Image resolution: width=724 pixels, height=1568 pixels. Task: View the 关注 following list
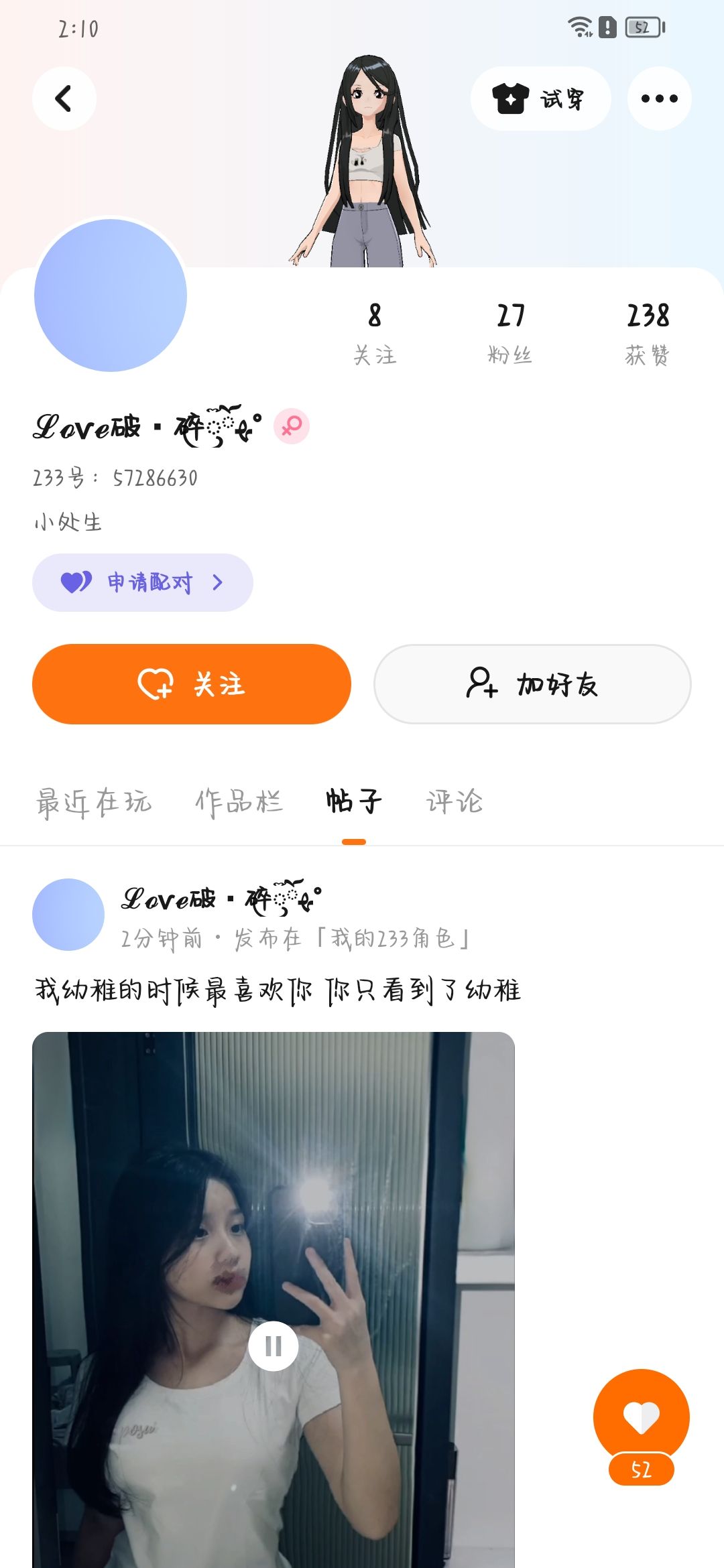coord(375,333)
